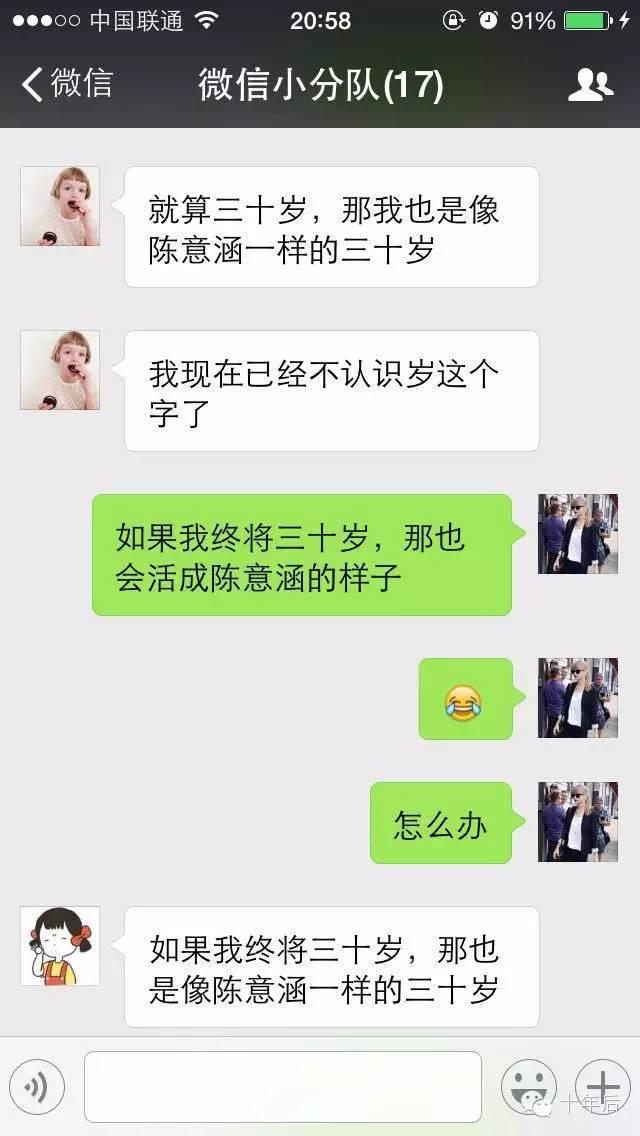View own avatar beside 怎么办 message
Image resolution: width=640 pixels, height=1136 pixels.
578,822
